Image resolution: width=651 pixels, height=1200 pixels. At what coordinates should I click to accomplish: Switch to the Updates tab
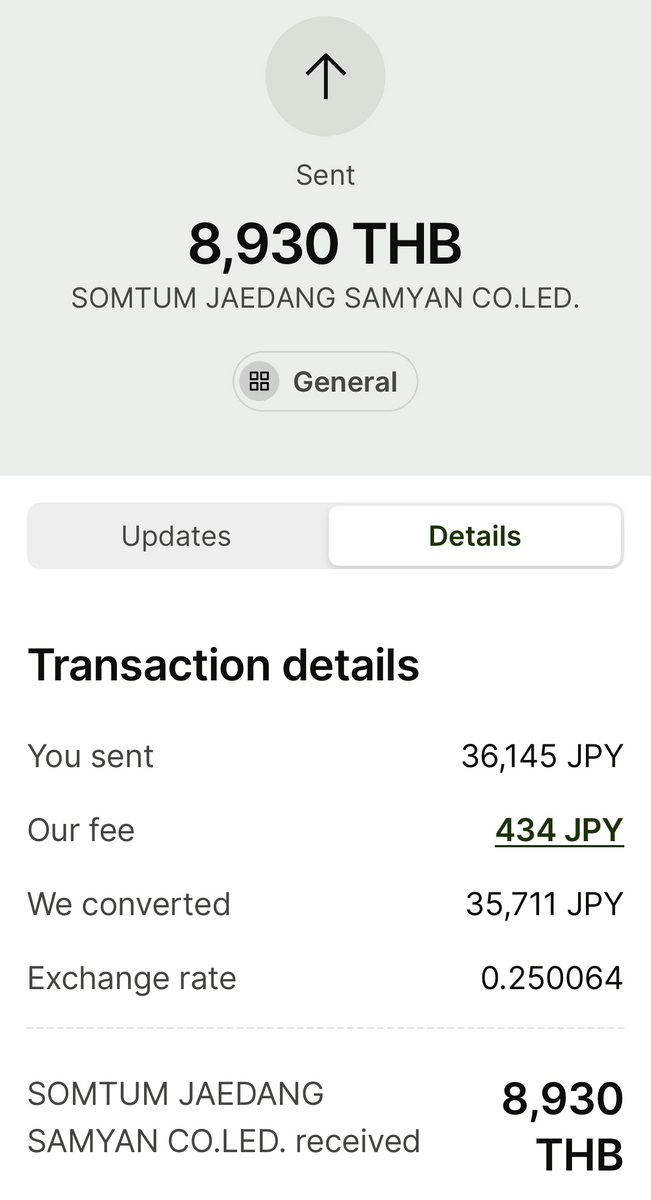[x=177, y=536]
